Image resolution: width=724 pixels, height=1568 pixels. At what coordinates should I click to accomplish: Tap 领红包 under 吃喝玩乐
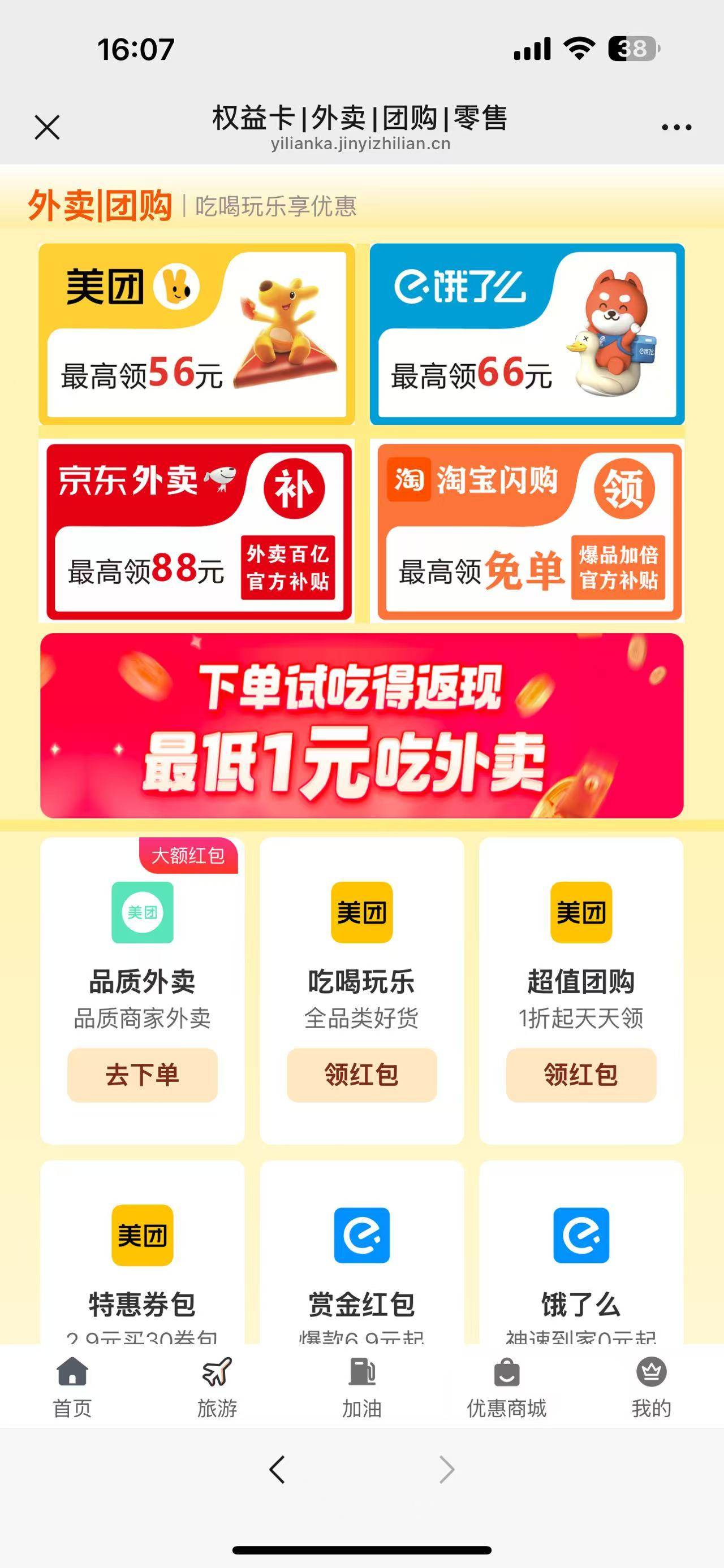361,1075
